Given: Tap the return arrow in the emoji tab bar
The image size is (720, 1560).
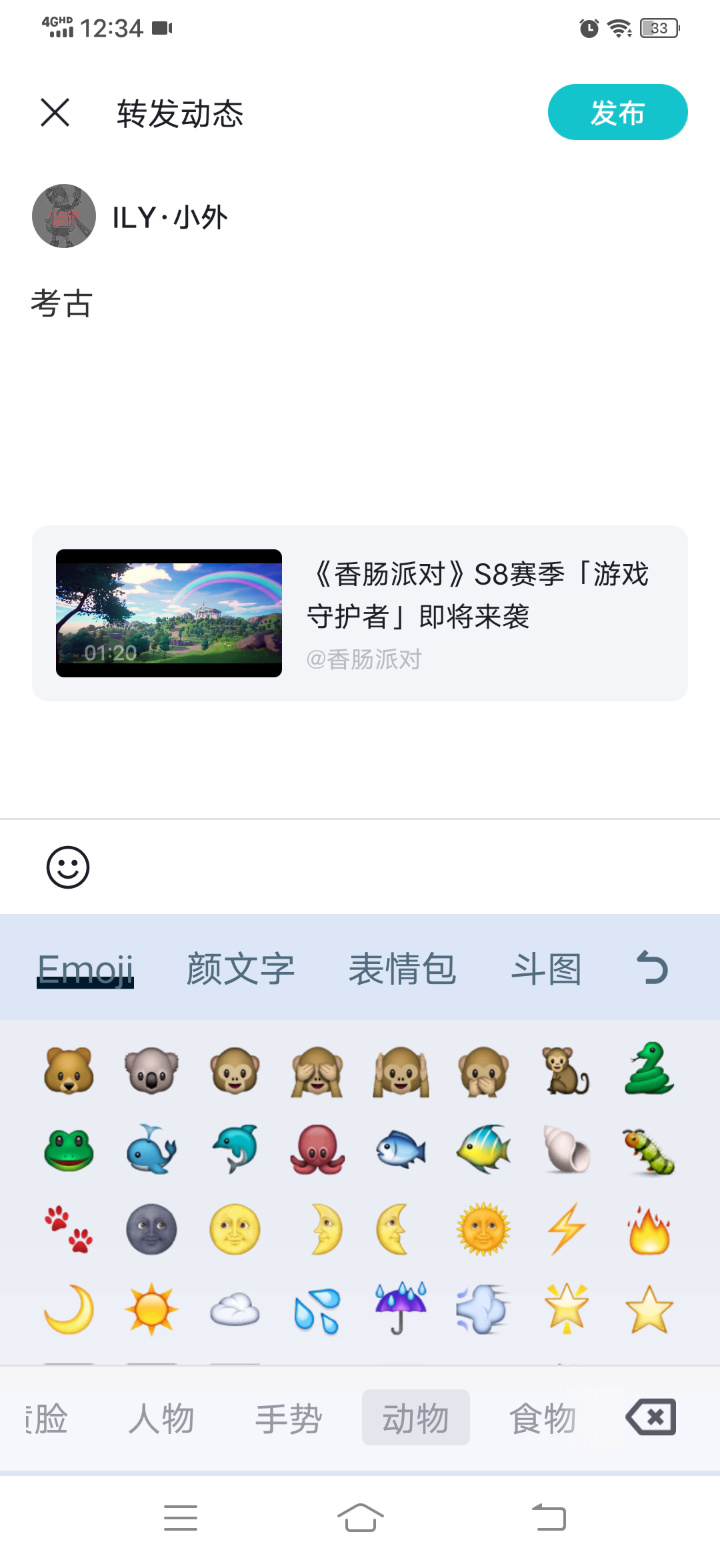Looking at the screenshot, I should tap(652, 968).
